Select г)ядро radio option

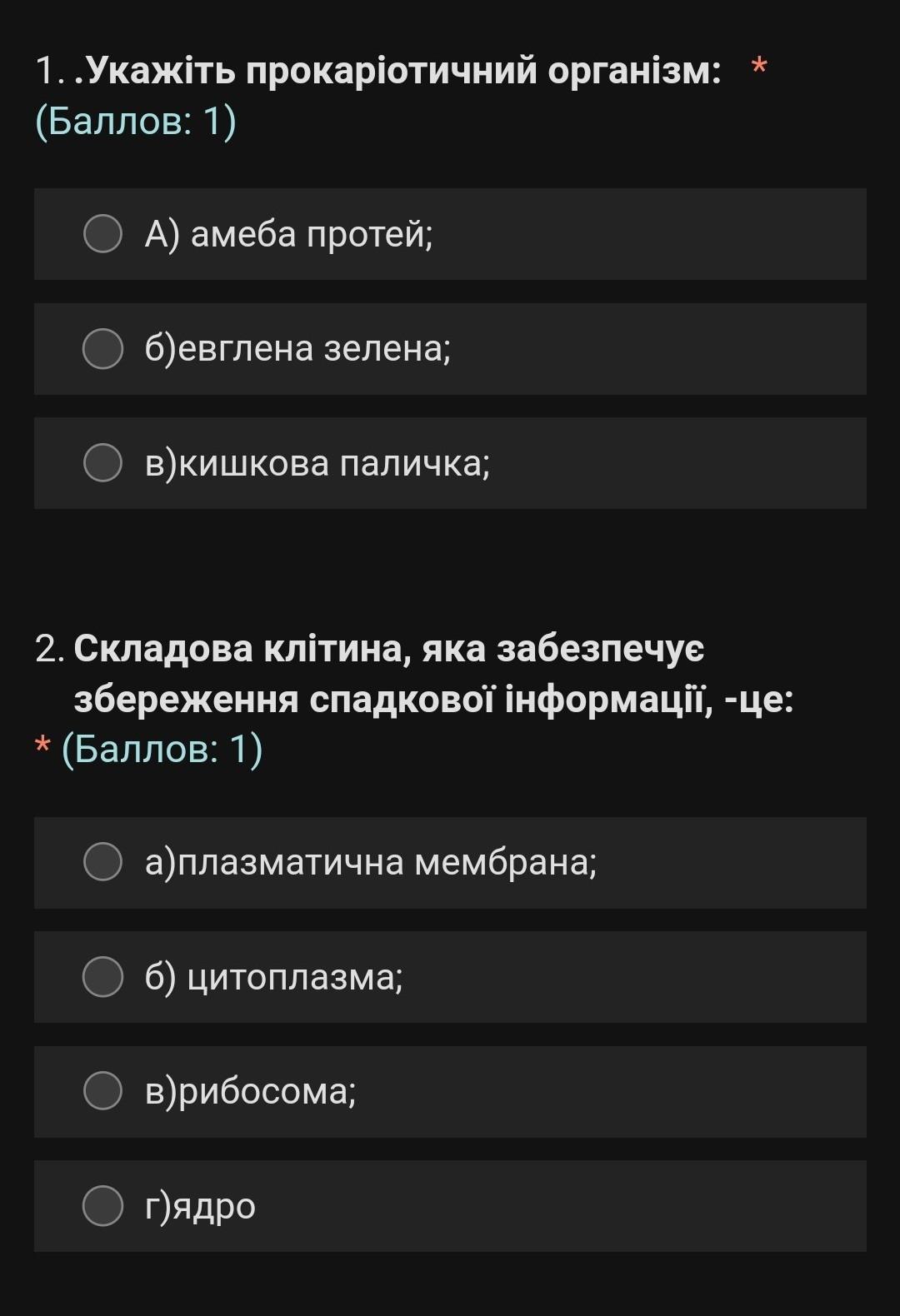(x=450, y=1206)
